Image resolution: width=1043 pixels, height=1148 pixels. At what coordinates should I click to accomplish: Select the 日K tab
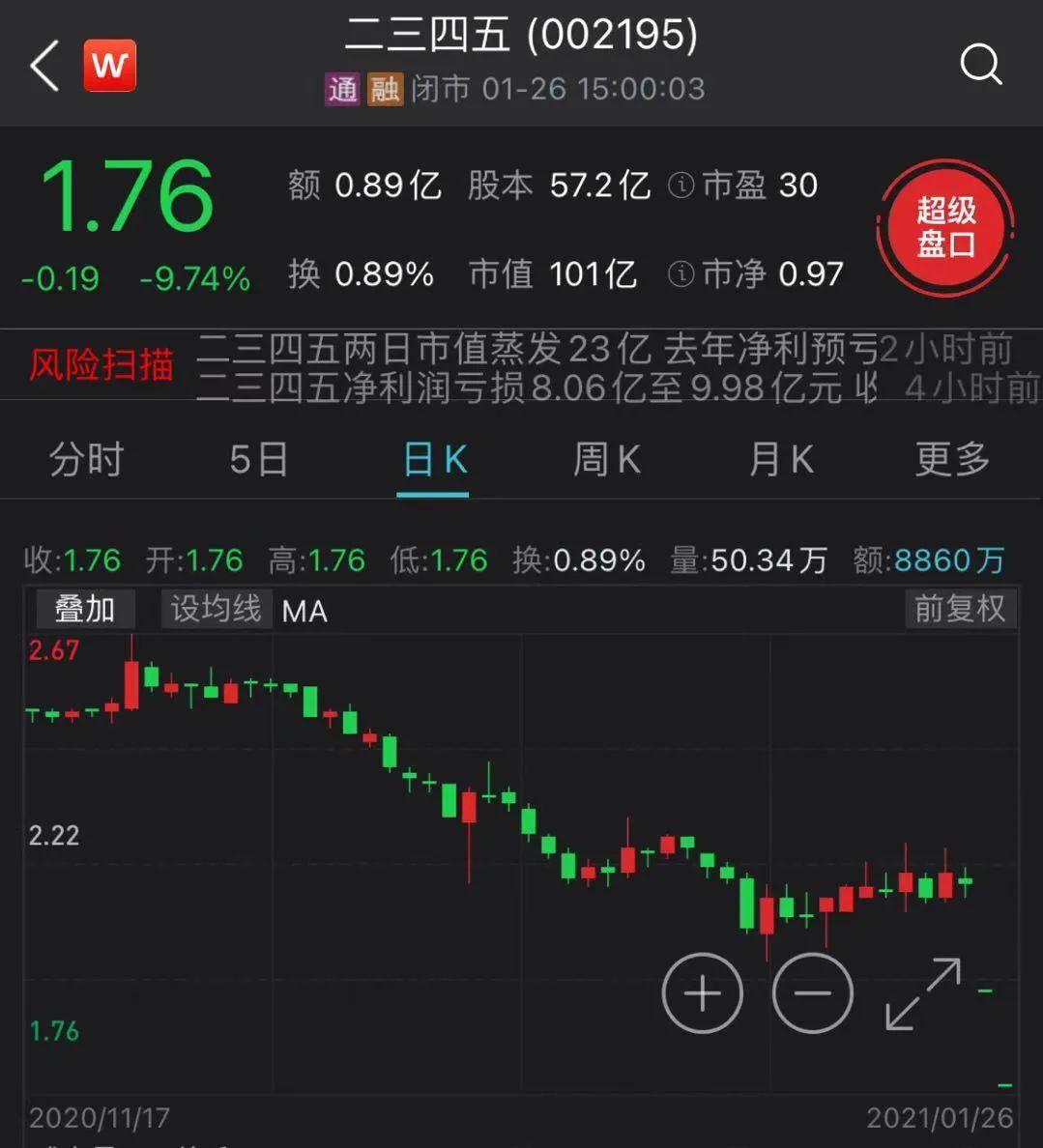pyautogui.click(x=434, y=460)
